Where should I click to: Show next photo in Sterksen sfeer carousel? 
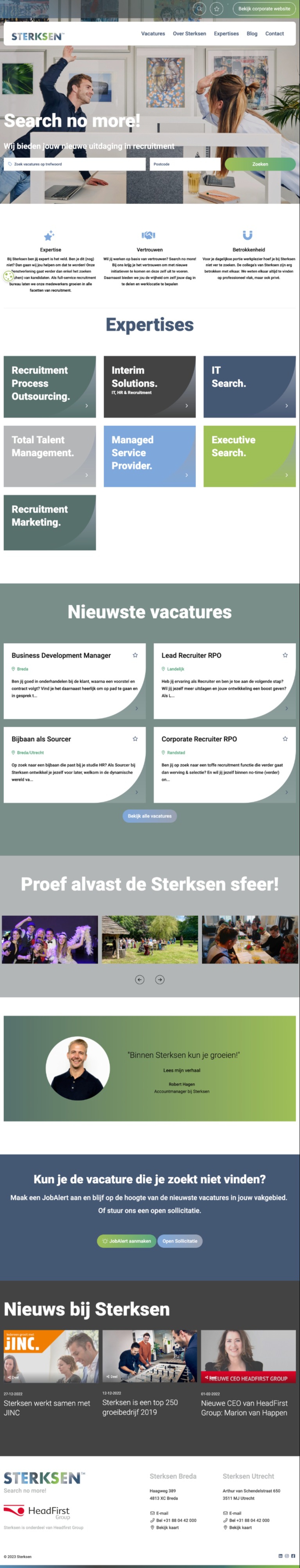160,979
